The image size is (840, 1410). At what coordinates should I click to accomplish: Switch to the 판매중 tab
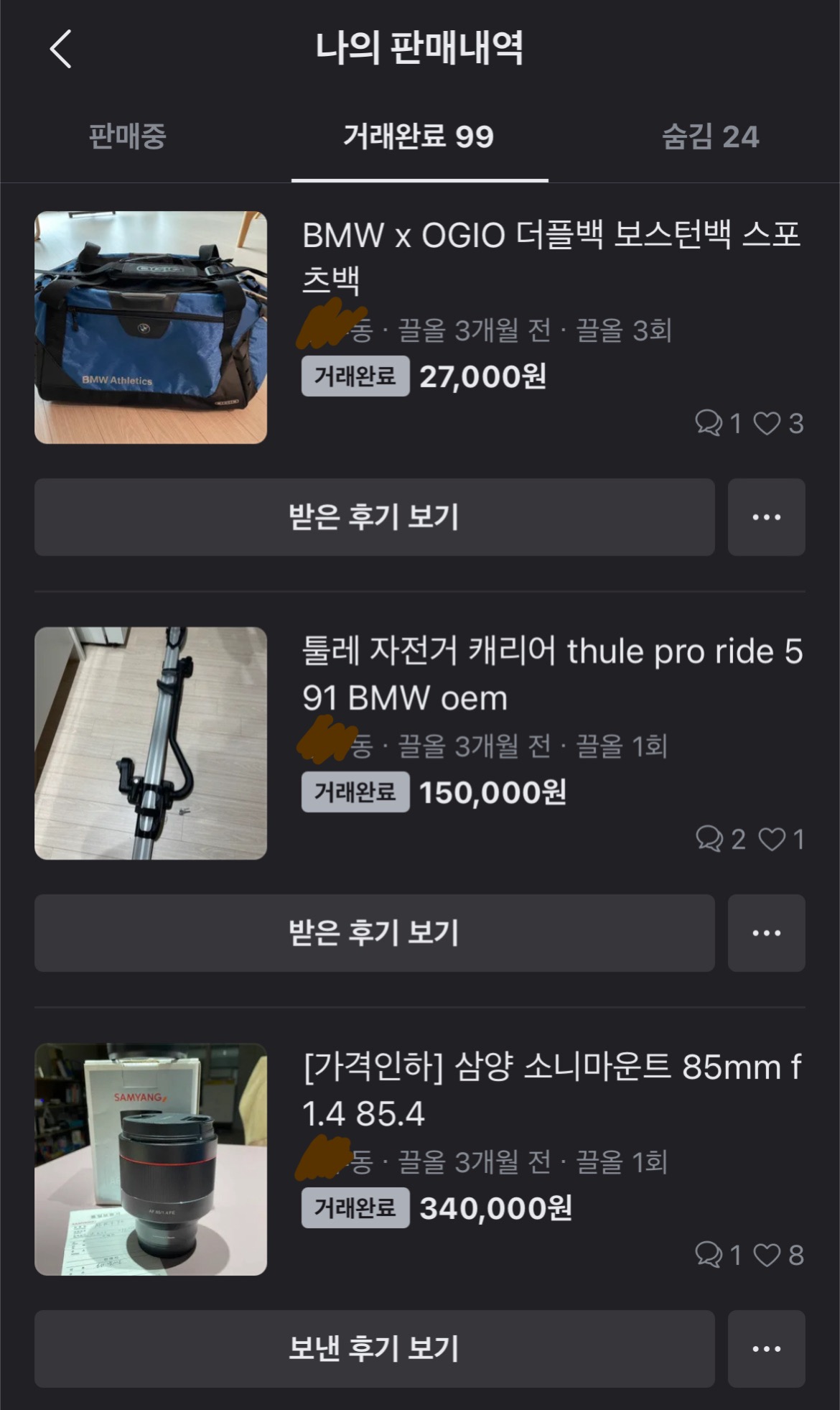127,136
